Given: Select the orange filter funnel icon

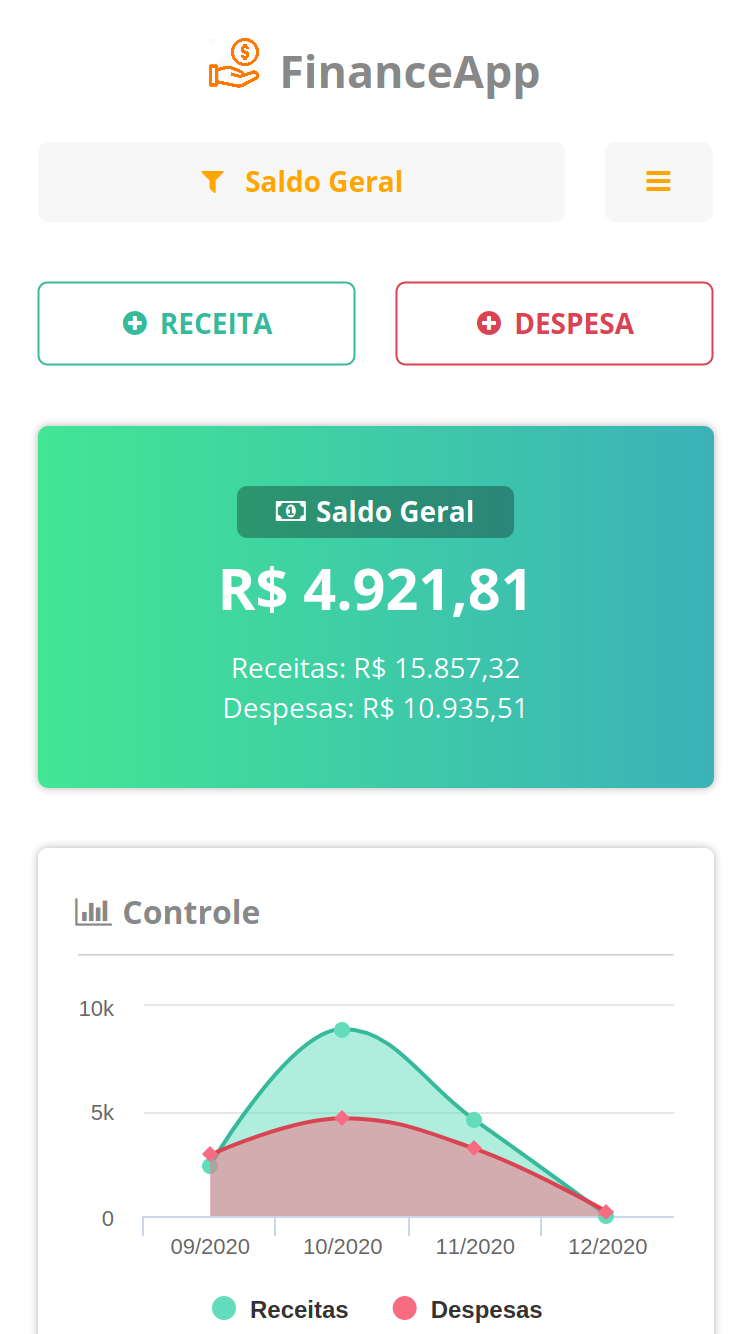Looking at the screenshot, I should click(x=212, y=182).
